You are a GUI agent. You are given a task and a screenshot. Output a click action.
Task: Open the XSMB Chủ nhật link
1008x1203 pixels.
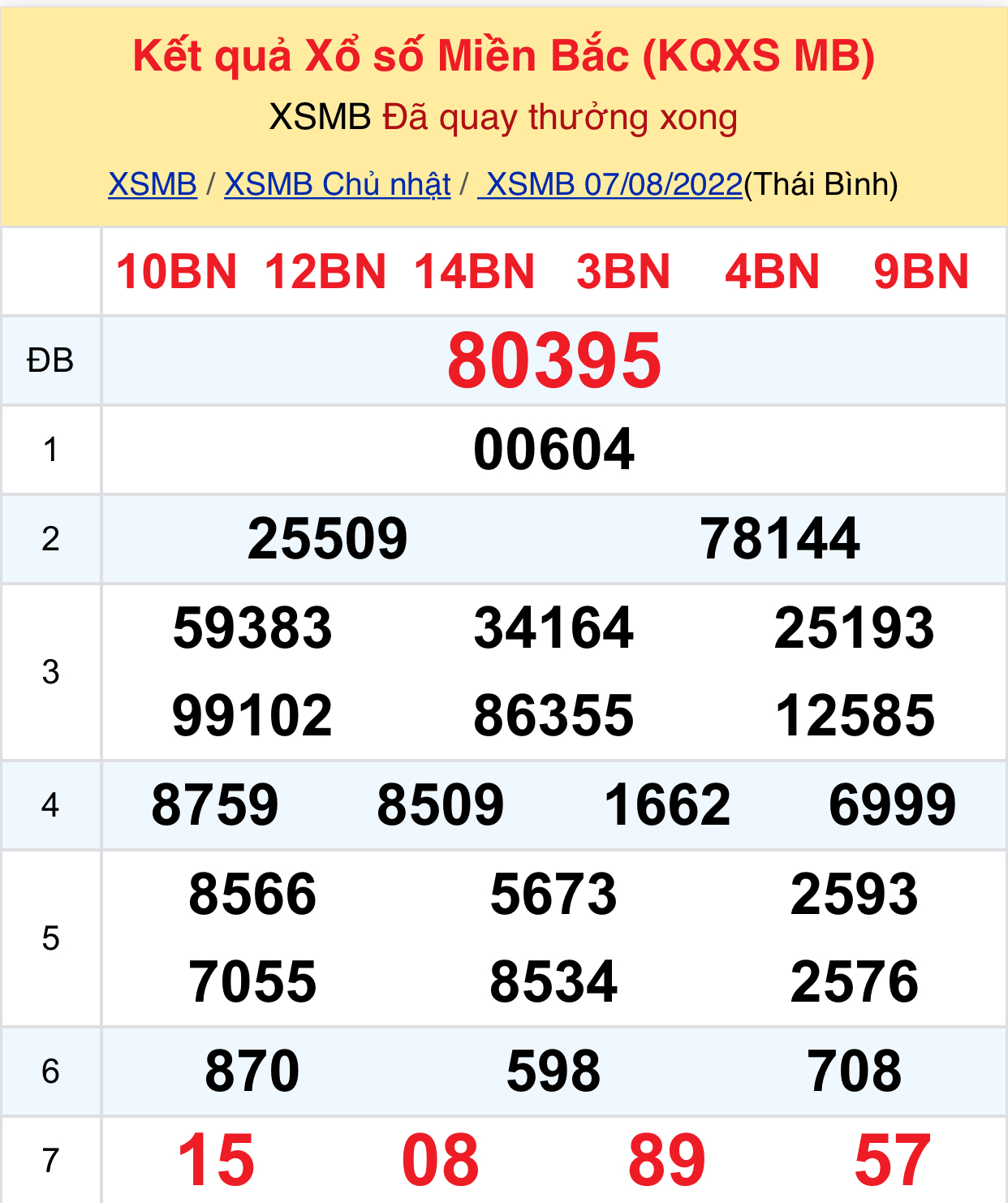[338, 185]
